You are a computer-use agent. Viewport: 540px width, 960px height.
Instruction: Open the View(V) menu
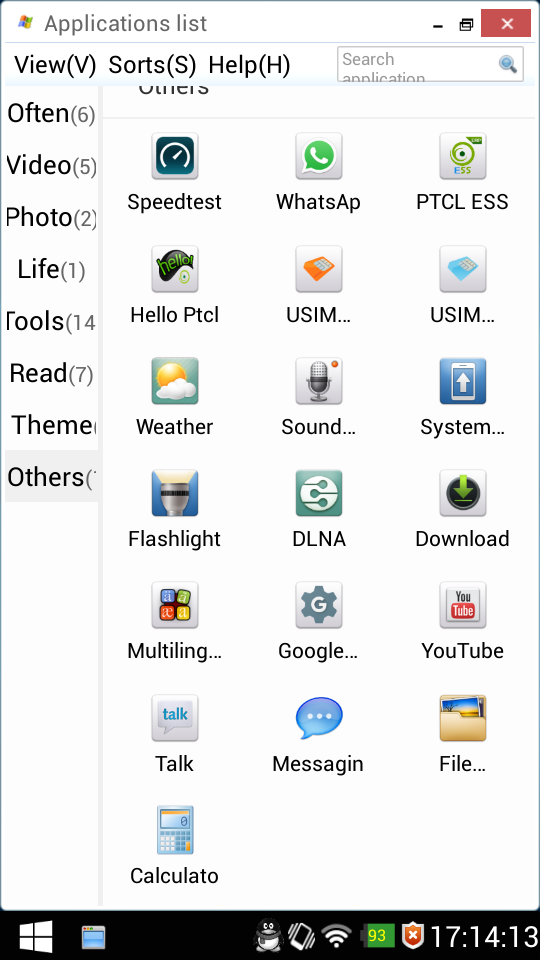55,65
